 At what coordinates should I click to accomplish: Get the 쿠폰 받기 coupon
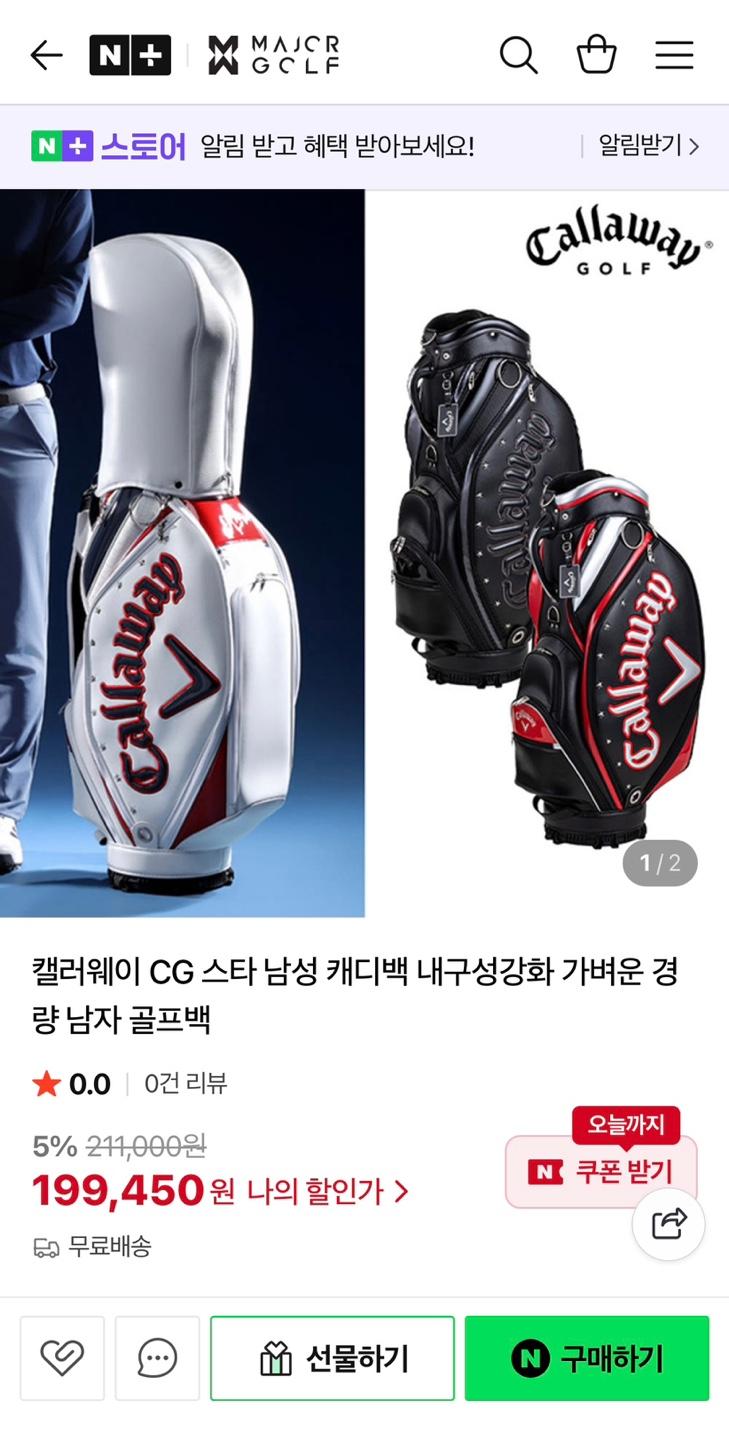click(601, 1171)
